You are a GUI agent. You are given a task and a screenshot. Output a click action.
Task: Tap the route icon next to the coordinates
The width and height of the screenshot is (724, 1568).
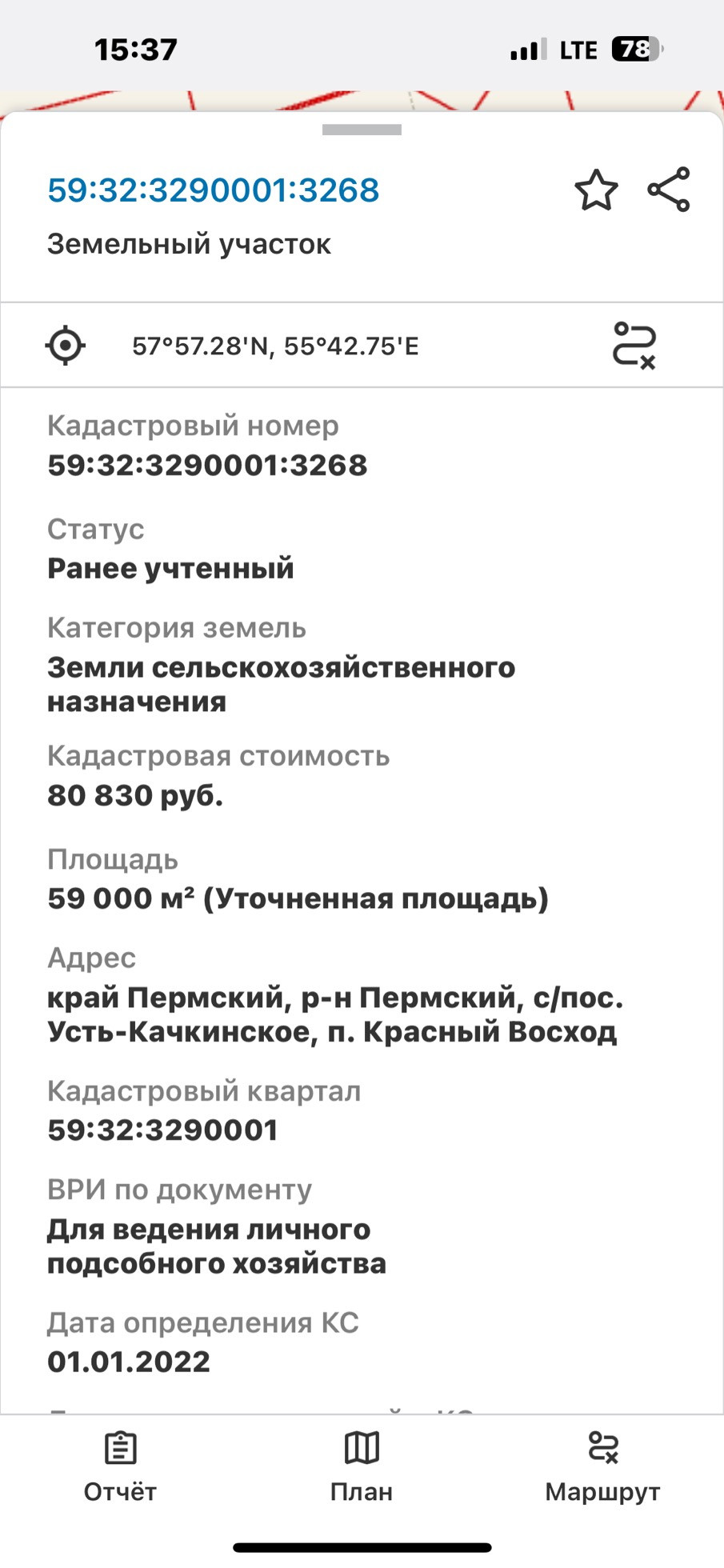[x=634, y=345]
